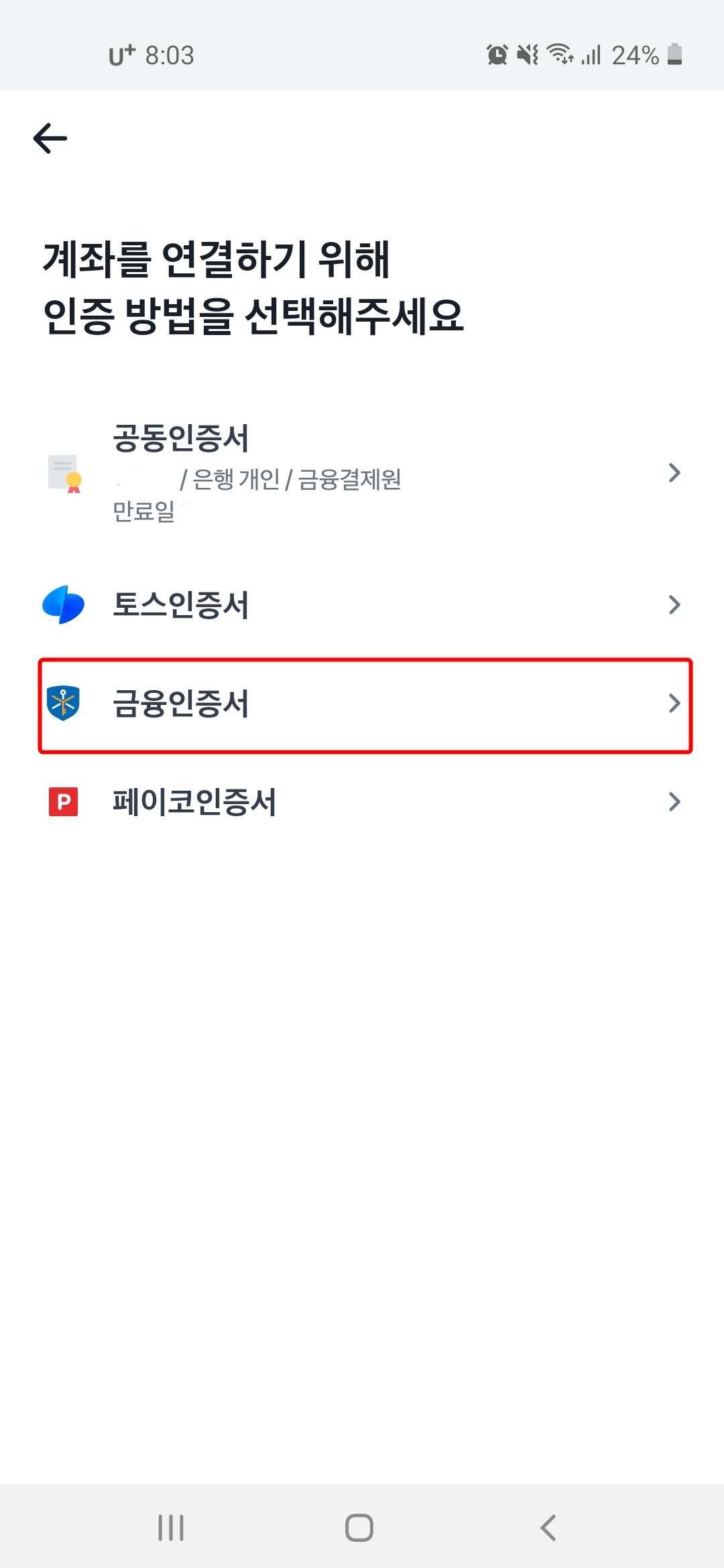
Task: Unmute via the vibrate status icon
Action: pos(528,56)
